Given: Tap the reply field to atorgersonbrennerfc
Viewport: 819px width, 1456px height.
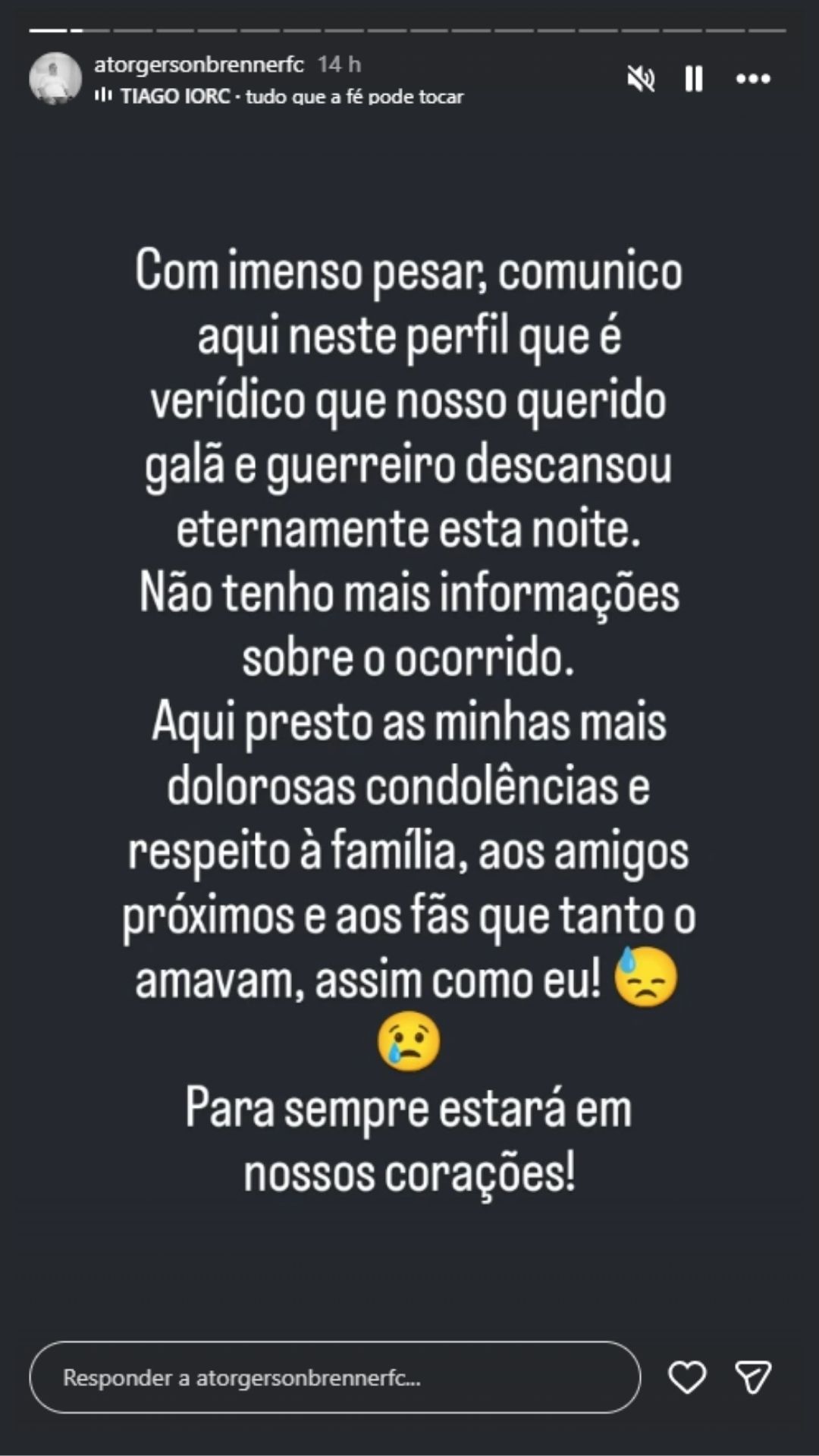Looking at the screenshot, I should click(334, 1377).
